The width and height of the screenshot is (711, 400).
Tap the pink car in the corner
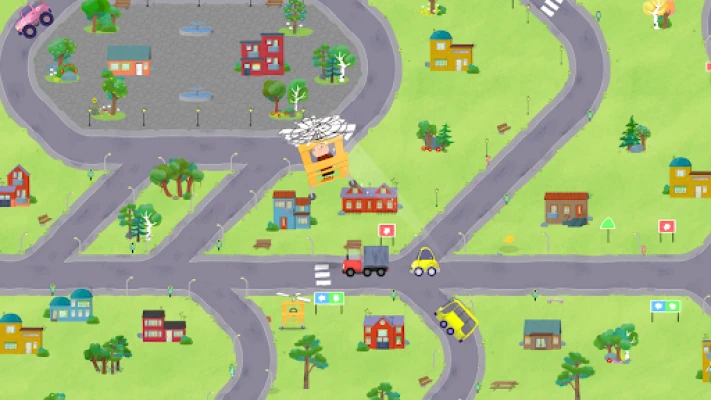34,18
